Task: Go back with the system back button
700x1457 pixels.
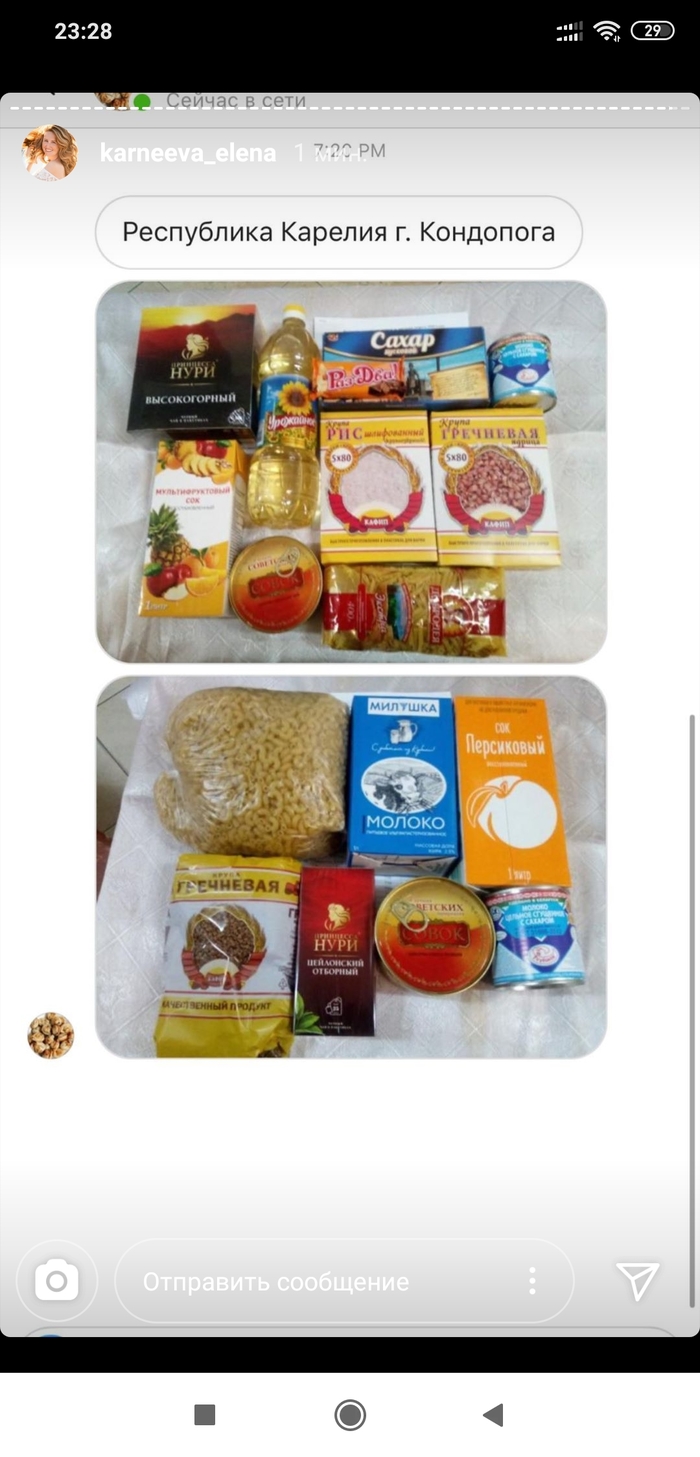Action: click(x=492, y=1414)
